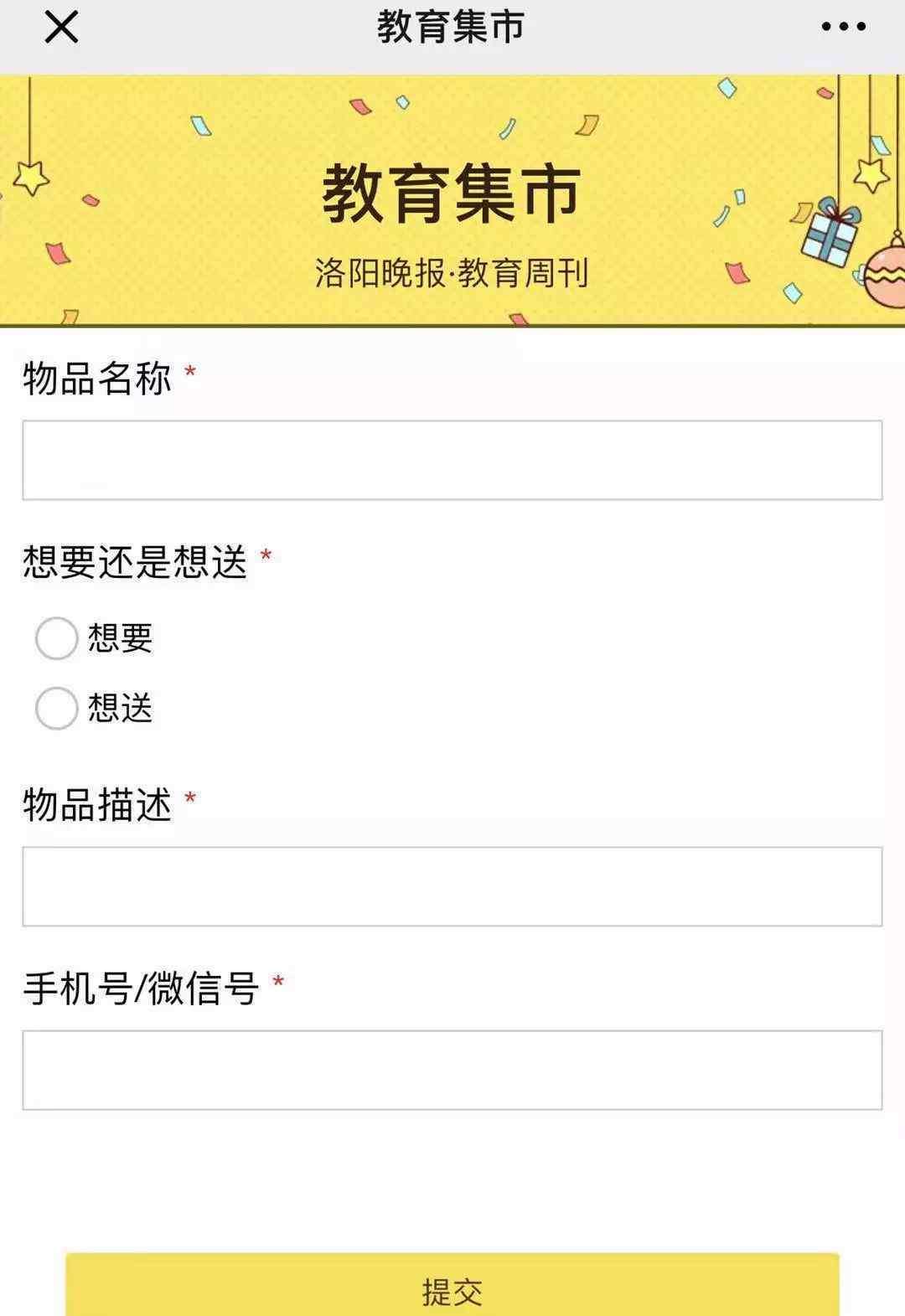Focus the 物品名称 text field
905x1316 pixels.
452,460
